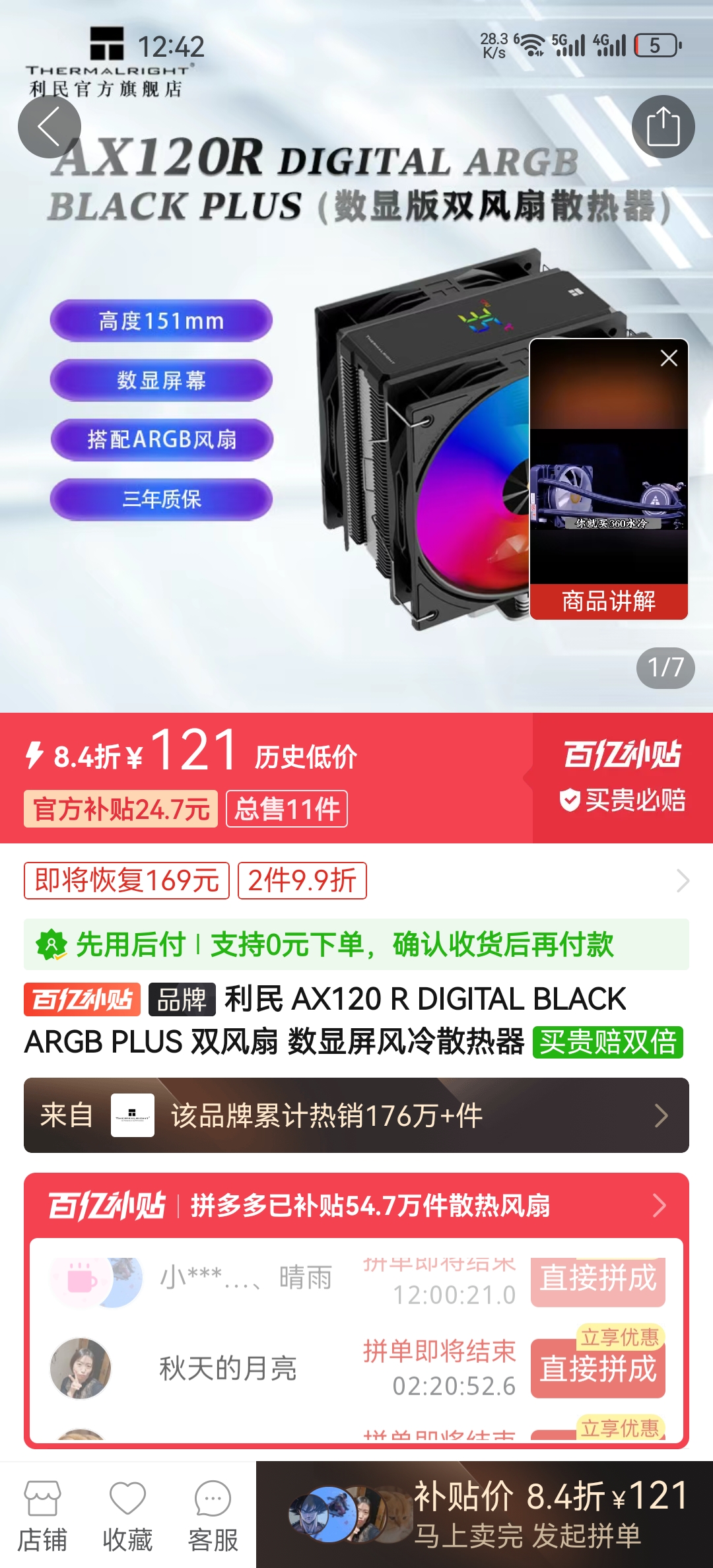Tap the floating live video thumbnail
The width and height of the screenshot is (713, 1568).
[607, 475]
